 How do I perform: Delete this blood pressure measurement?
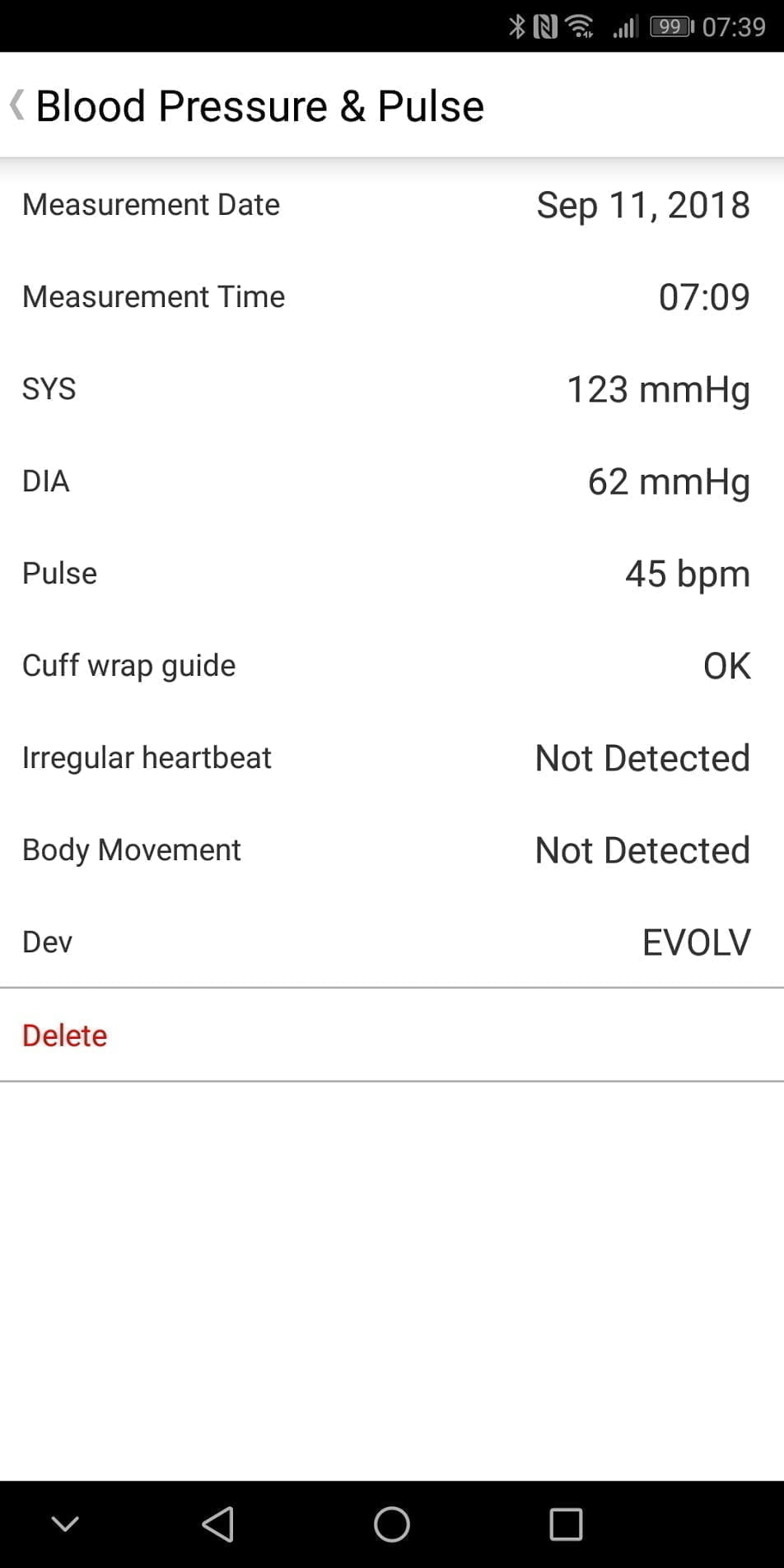[x=64, y=1035]
